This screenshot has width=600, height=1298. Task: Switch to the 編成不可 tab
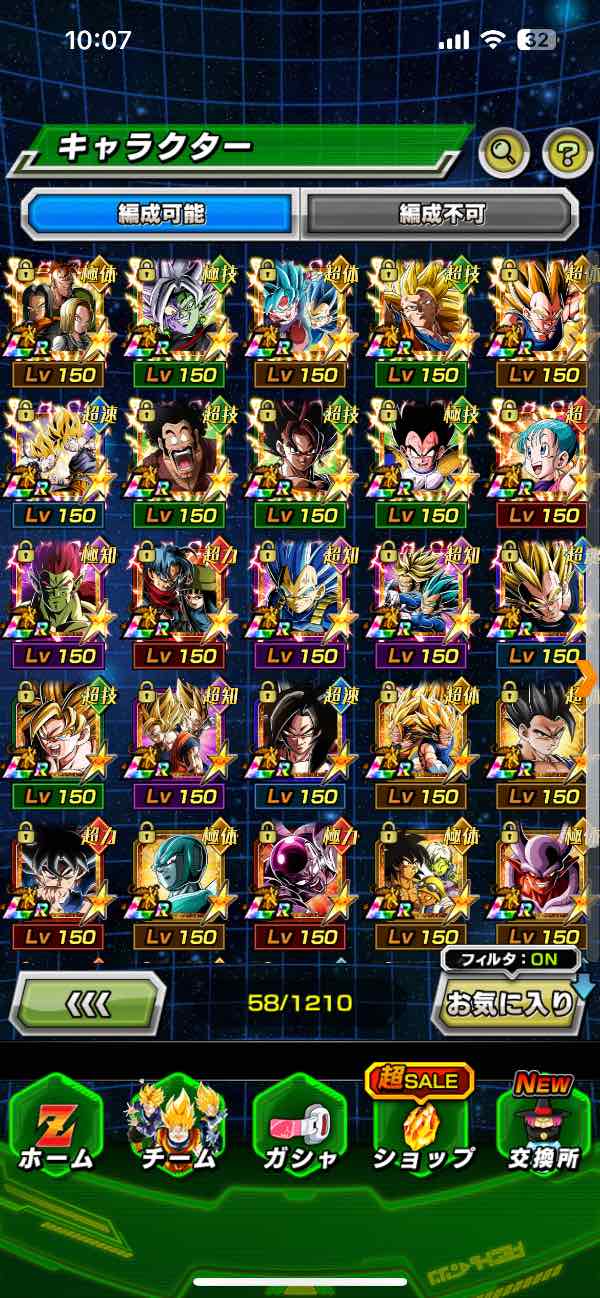click(x=441, y=213)
